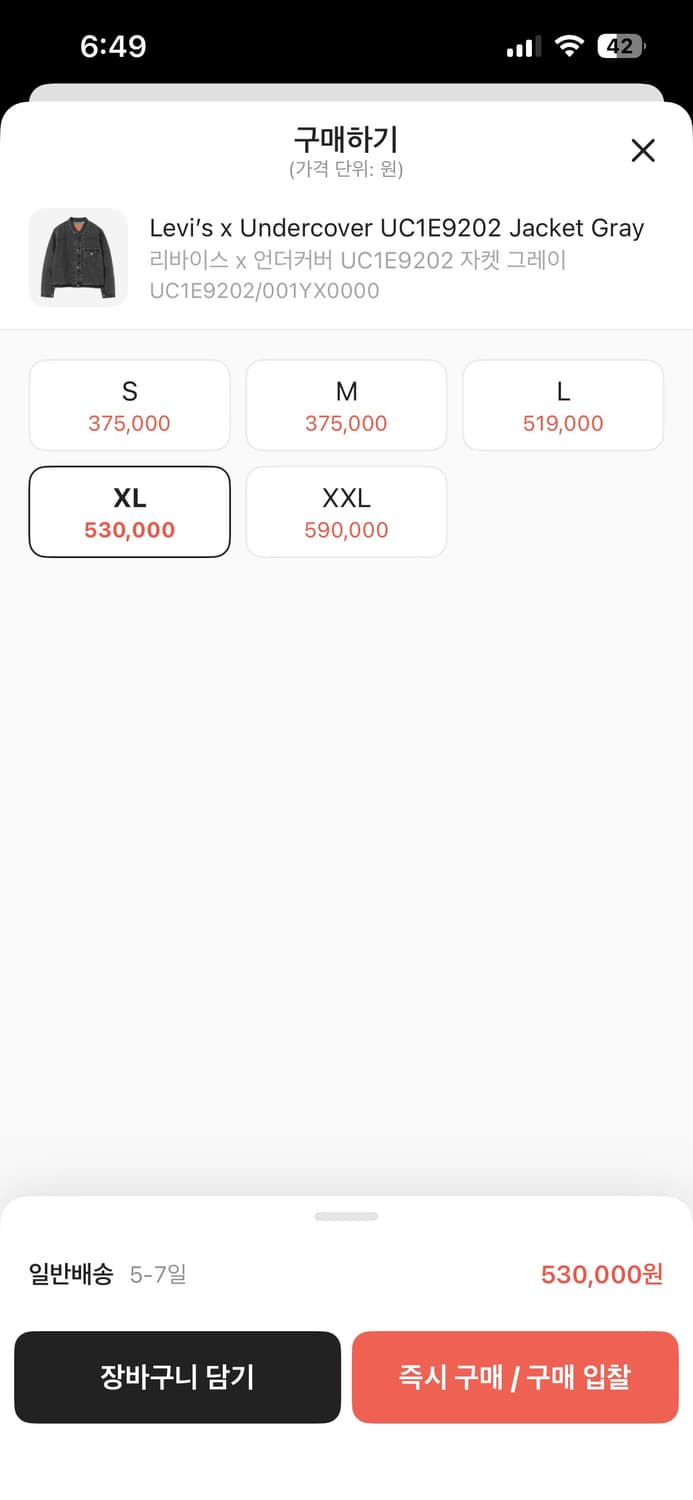Tap 장바구니 담기 to add to cart

[178, 1377]
